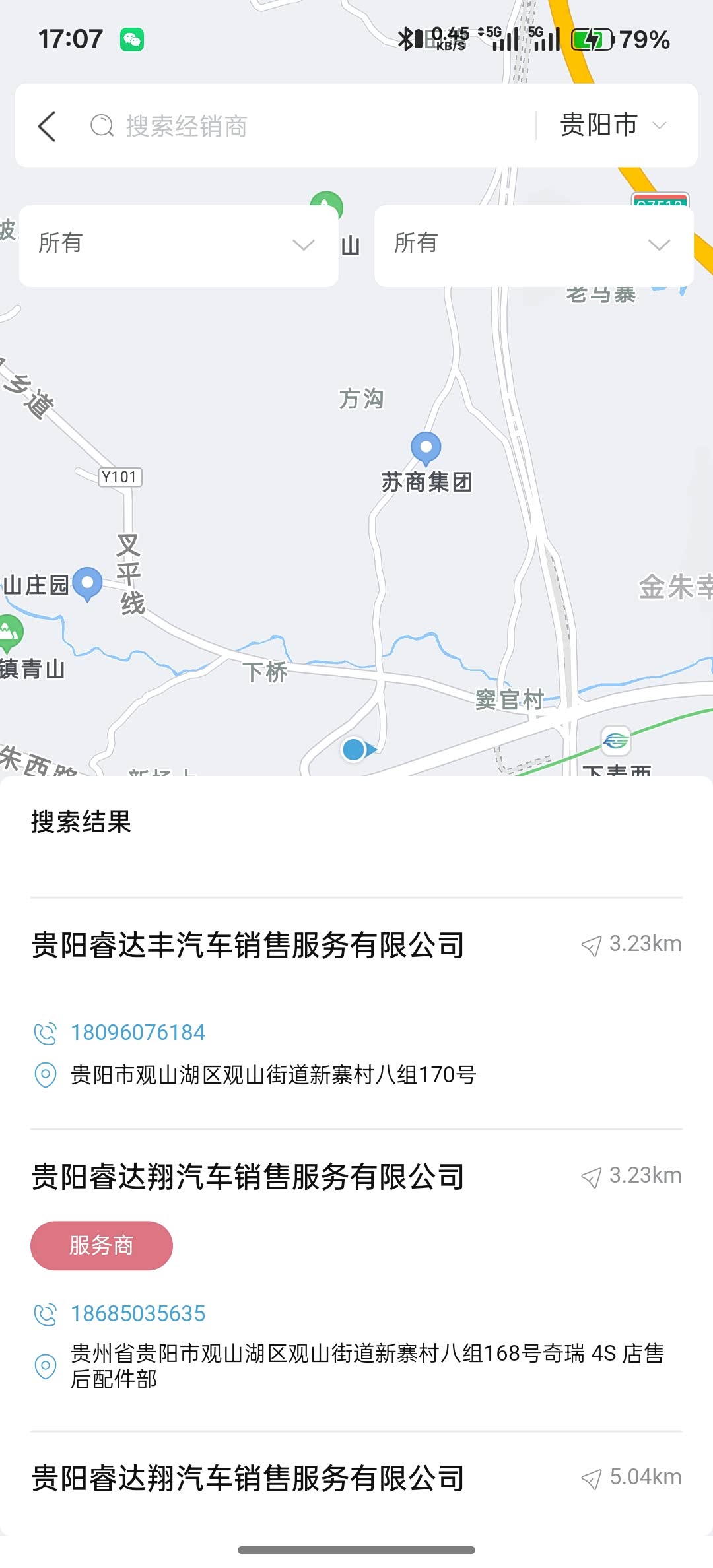The height and width of the screenshot is (1568, 713).
Task: Select the 苏商集团 map marker
Action: click(426, 449)
